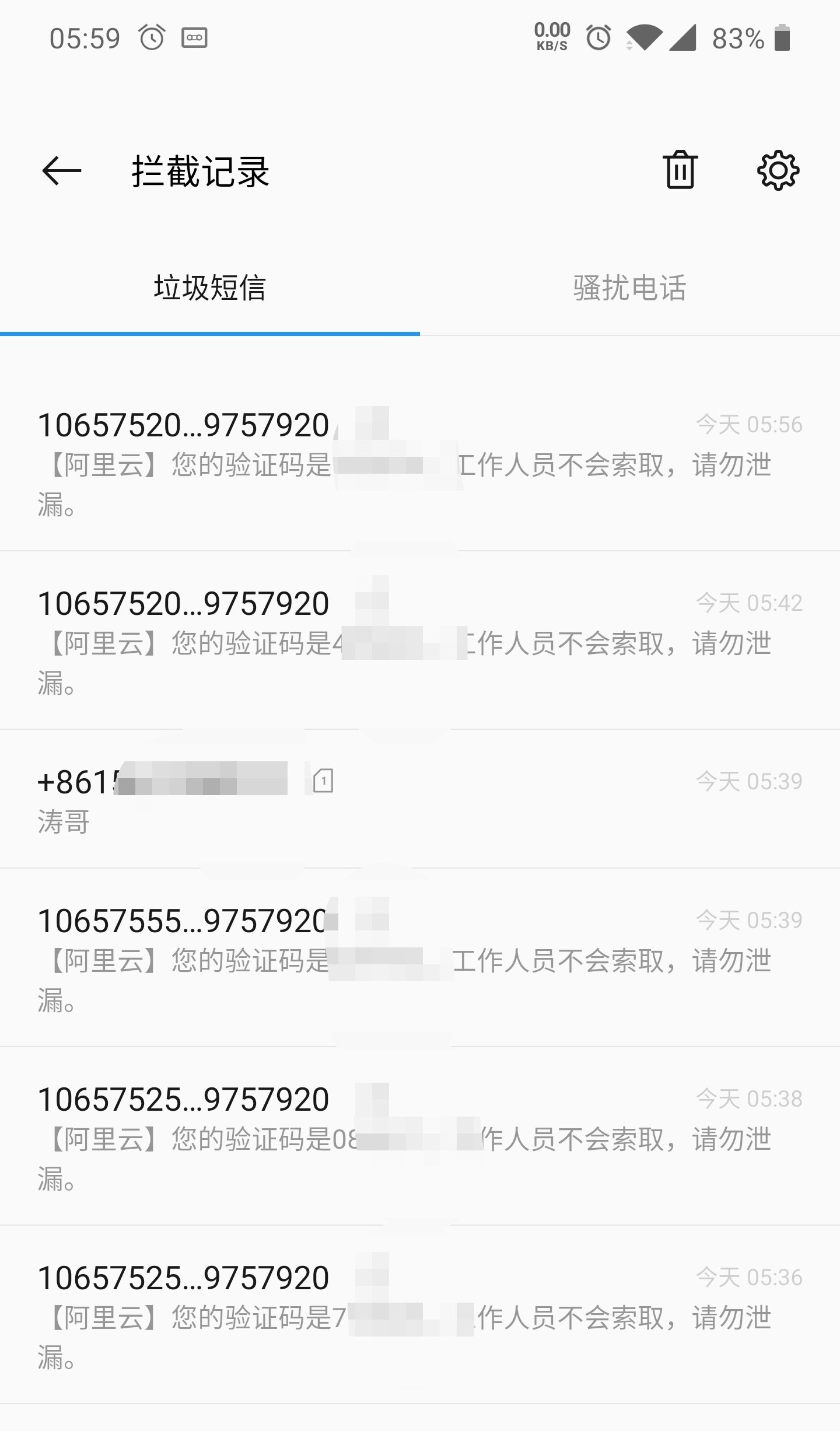Switch to the 骚扰电话 tab
Screen dimensions: 840x1431
click(629, 287)
